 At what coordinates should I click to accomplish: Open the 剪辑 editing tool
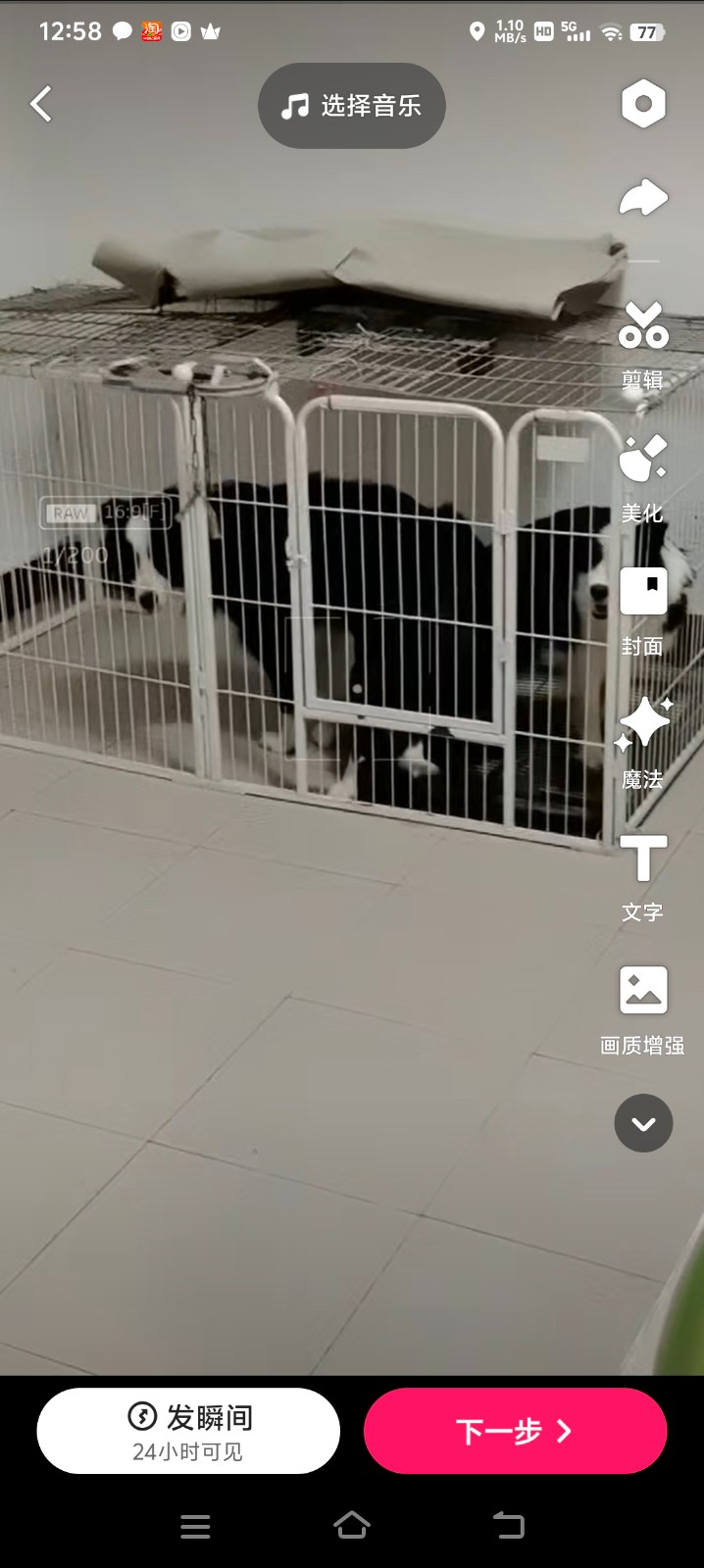(643, 345)
